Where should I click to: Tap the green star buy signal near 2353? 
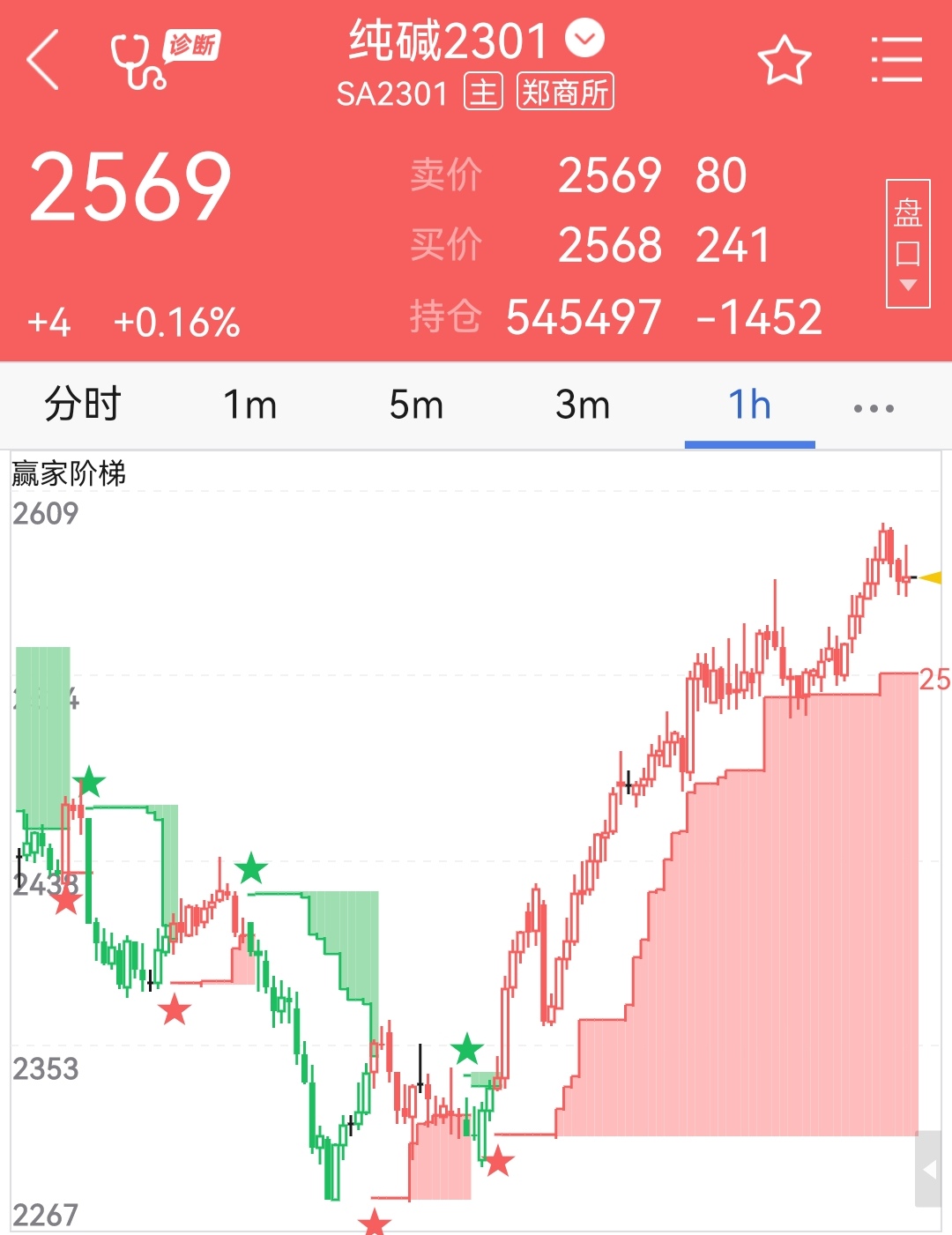coord(468,1049)
